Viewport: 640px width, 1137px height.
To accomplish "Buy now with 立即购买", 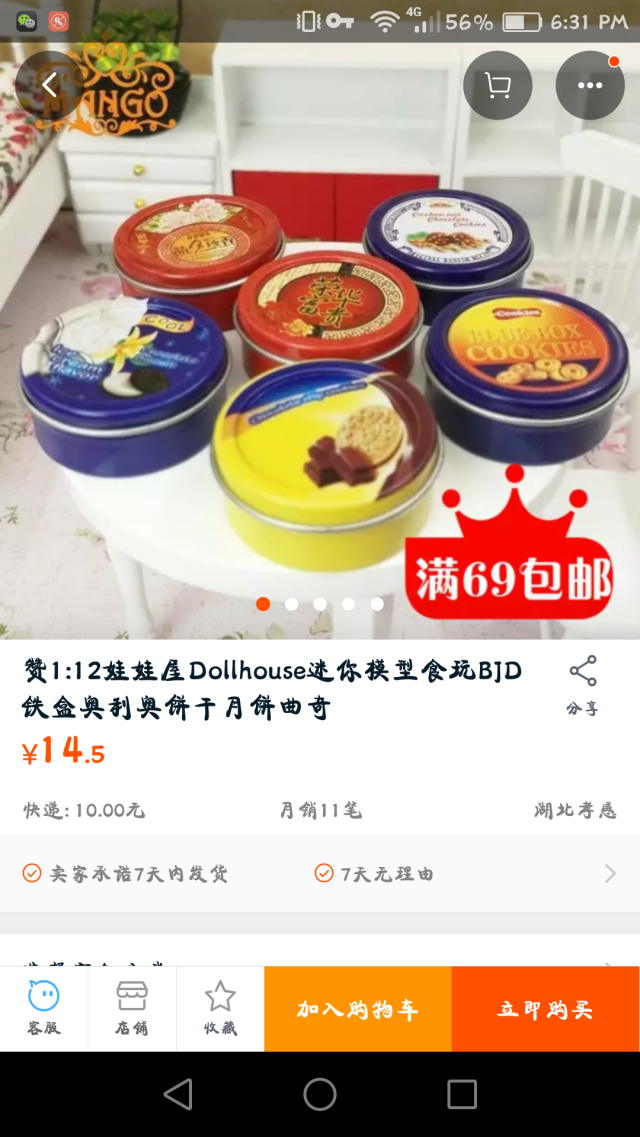I will pyautogui.click(x=545, y=1009).
